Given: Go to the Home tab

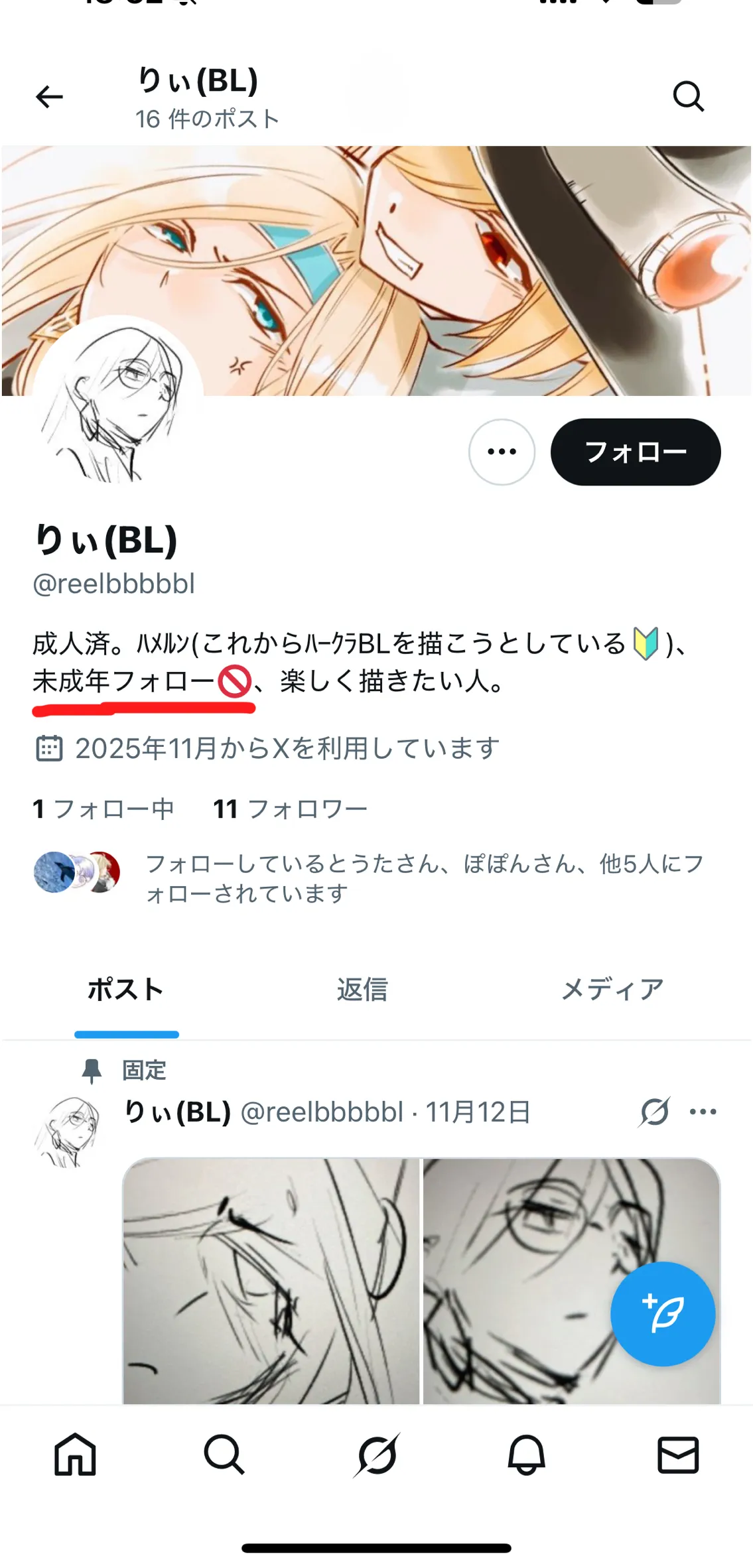Looking at the screenshot, I should 75,1455.
